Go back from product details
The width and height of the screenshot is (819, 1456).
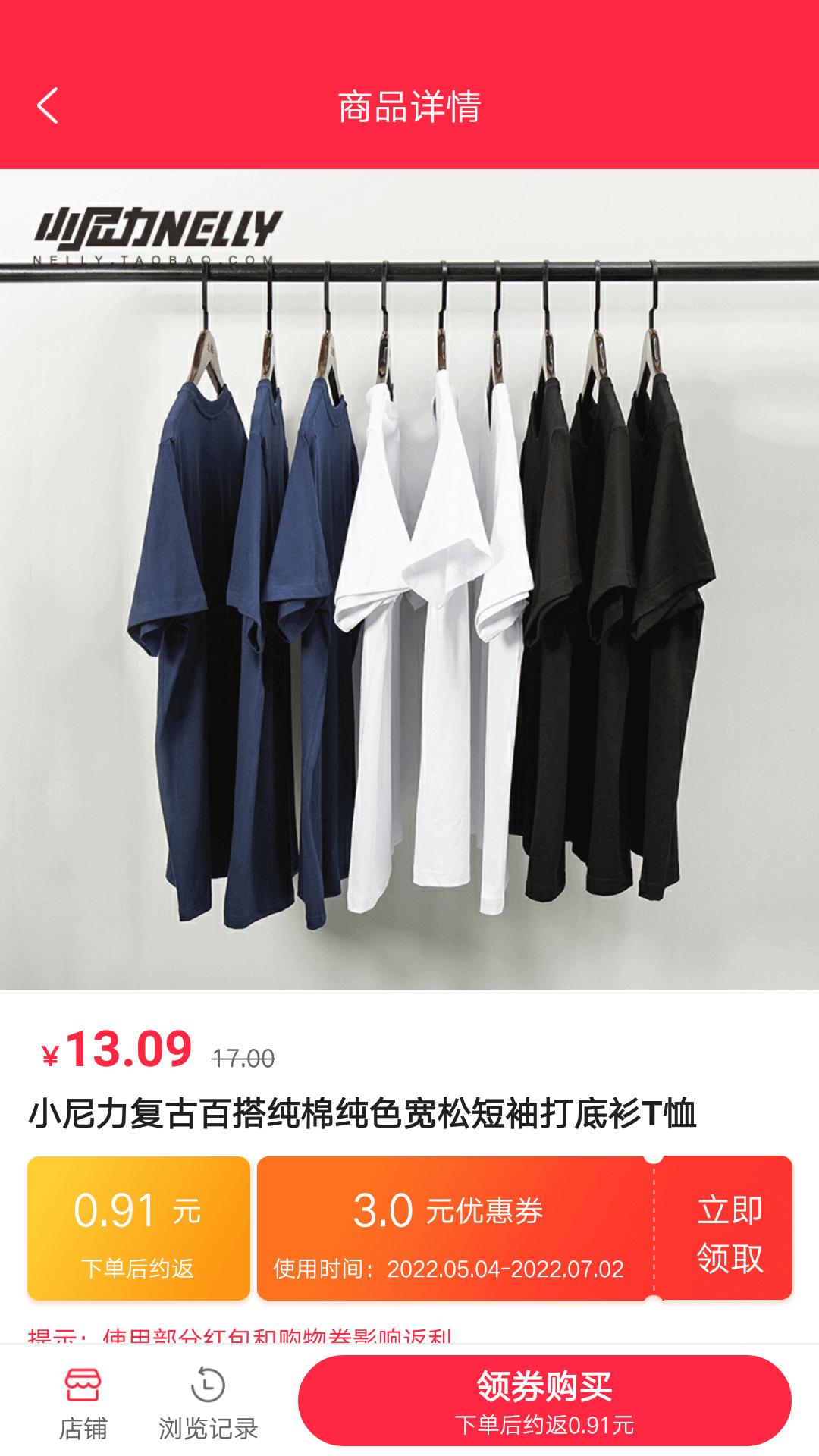[x=48, y=105]
